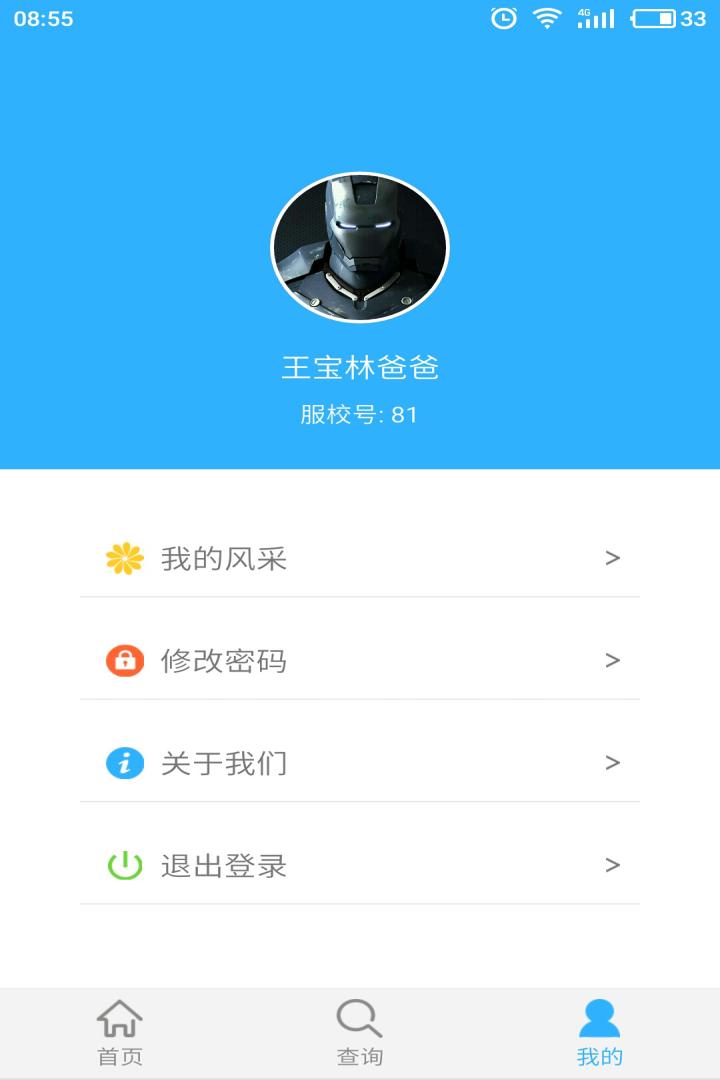Image resolution: width=720 pixels, height=1080 pixels.
Task: Open the 退出登录 row chevron
Action: tap(612, 866)
